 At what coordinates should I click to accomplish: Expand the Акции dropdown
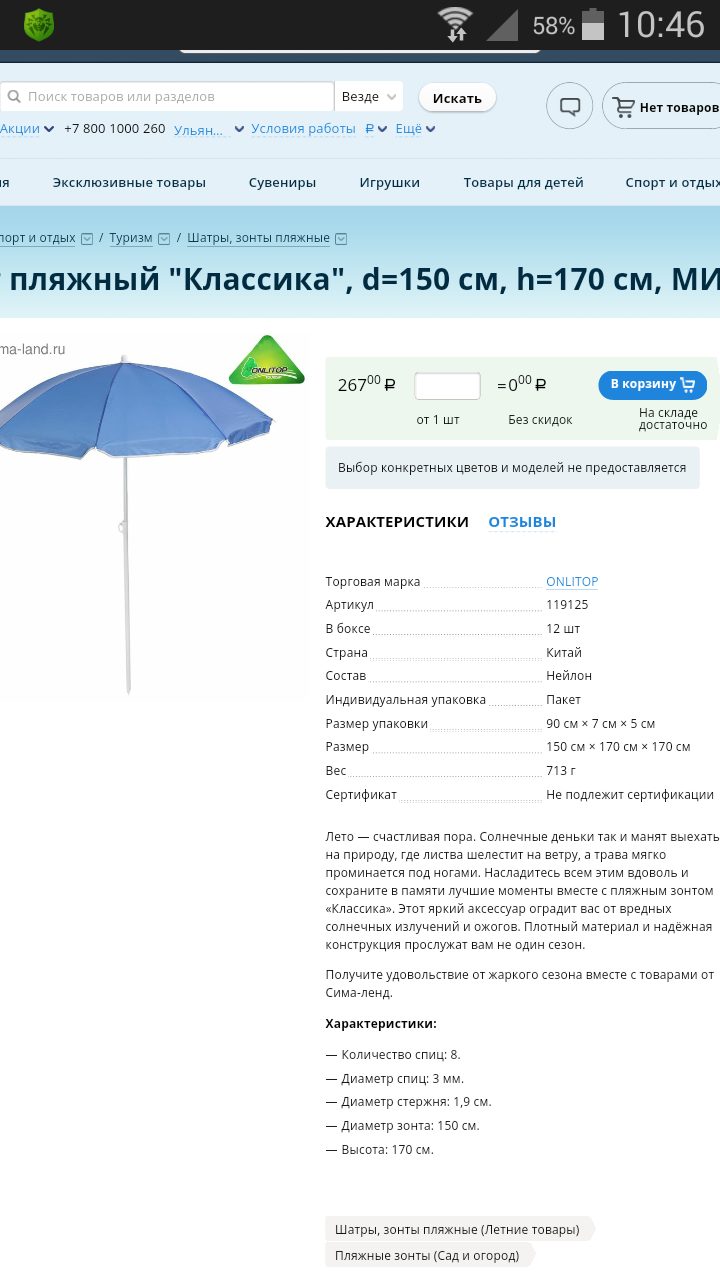(27, 129)
